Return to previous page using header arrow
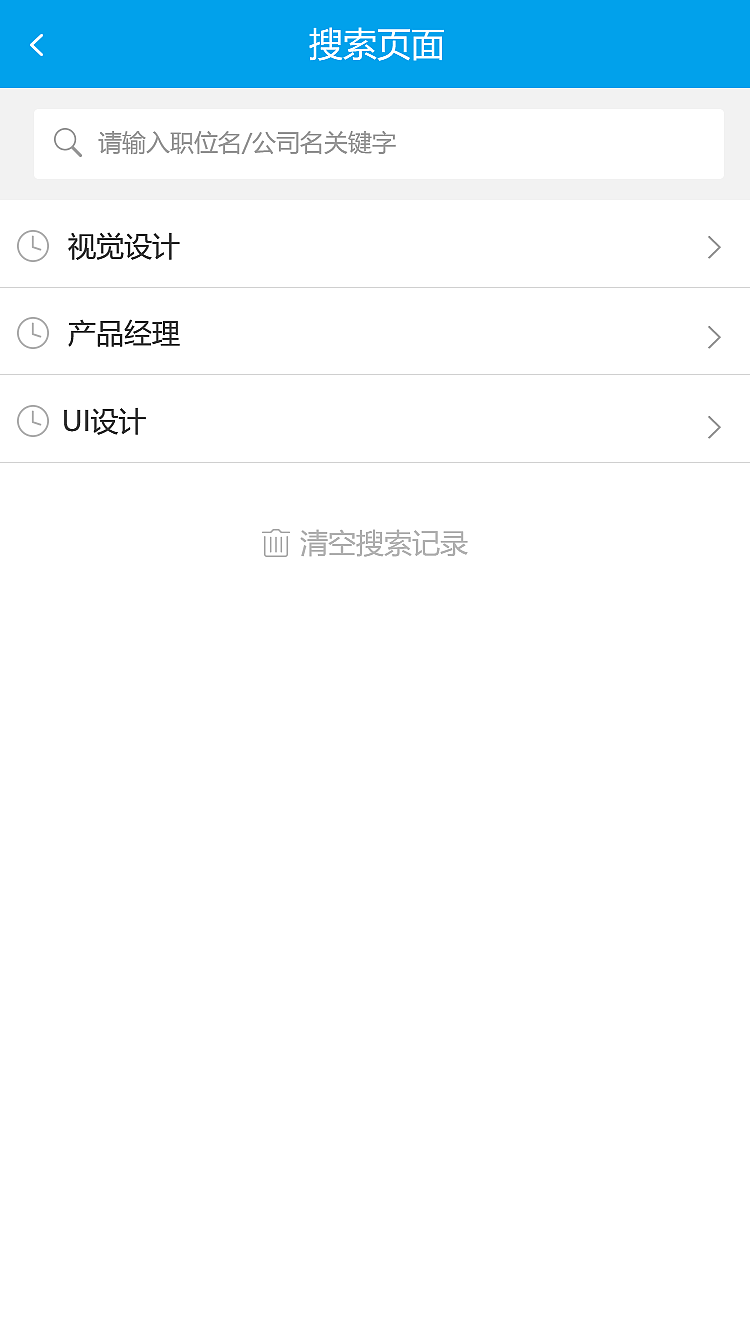Image resolution: width=750 pixels, height=1334 pixels. 36,44
